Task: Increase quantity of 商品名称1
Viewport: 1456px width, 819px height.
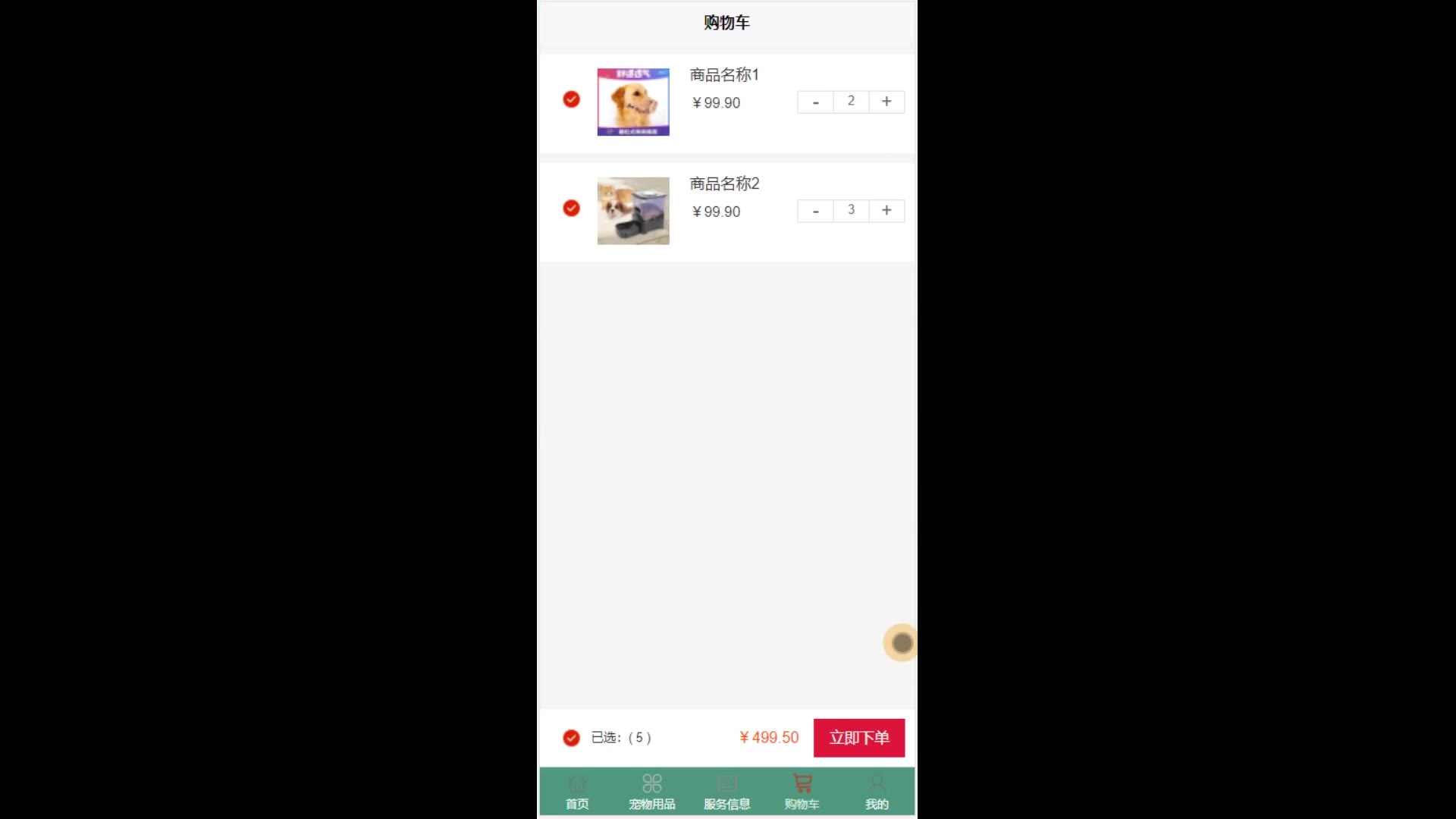Action: [886, 102]
